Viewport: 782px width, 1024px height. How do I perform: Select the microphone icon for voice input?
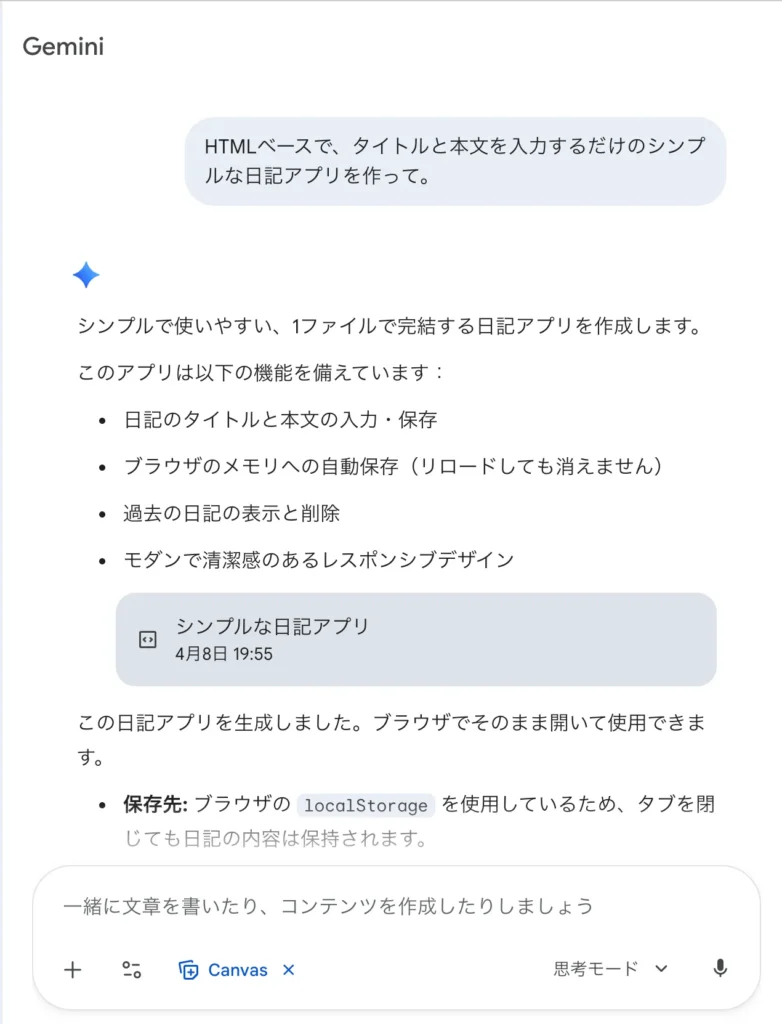[719, 969]
